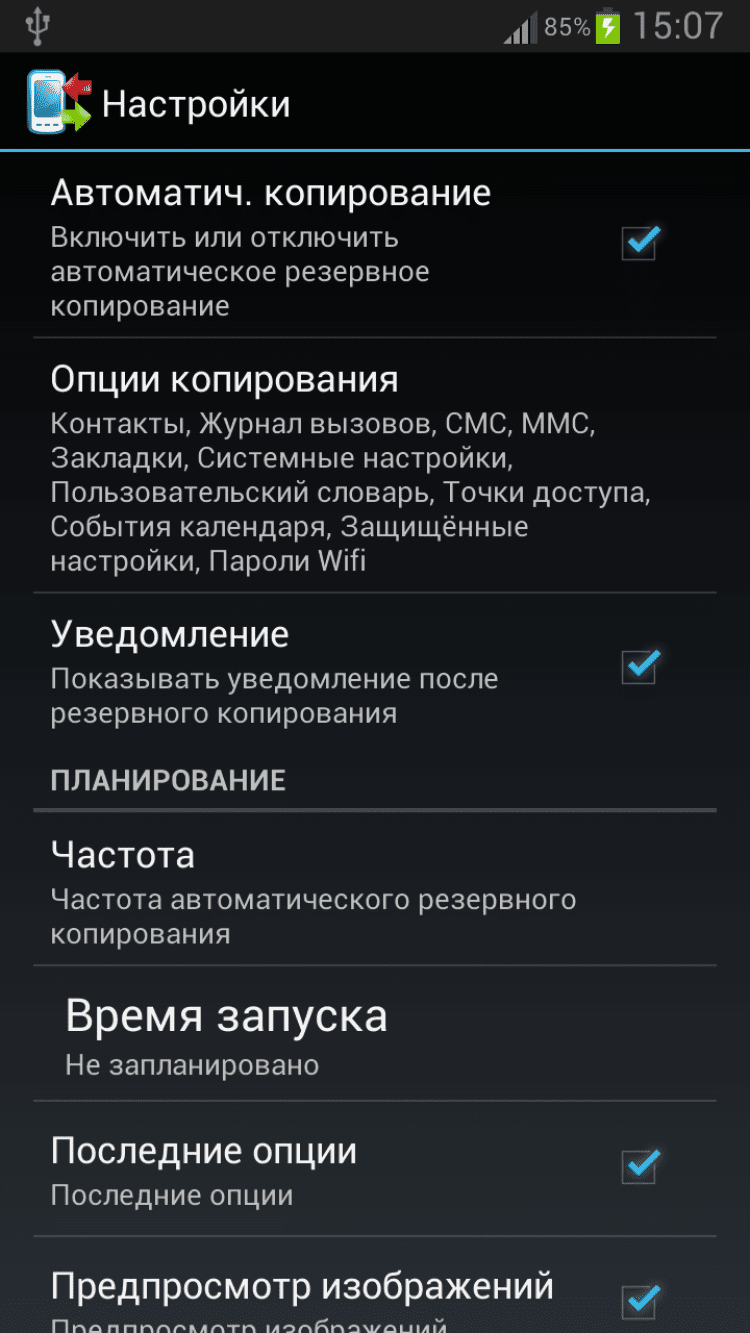Image resolution: width=750 pixels, height=1333 pixels.
Task: Uncheck the Автоматич. копирование checkbox
Action: 639,243
